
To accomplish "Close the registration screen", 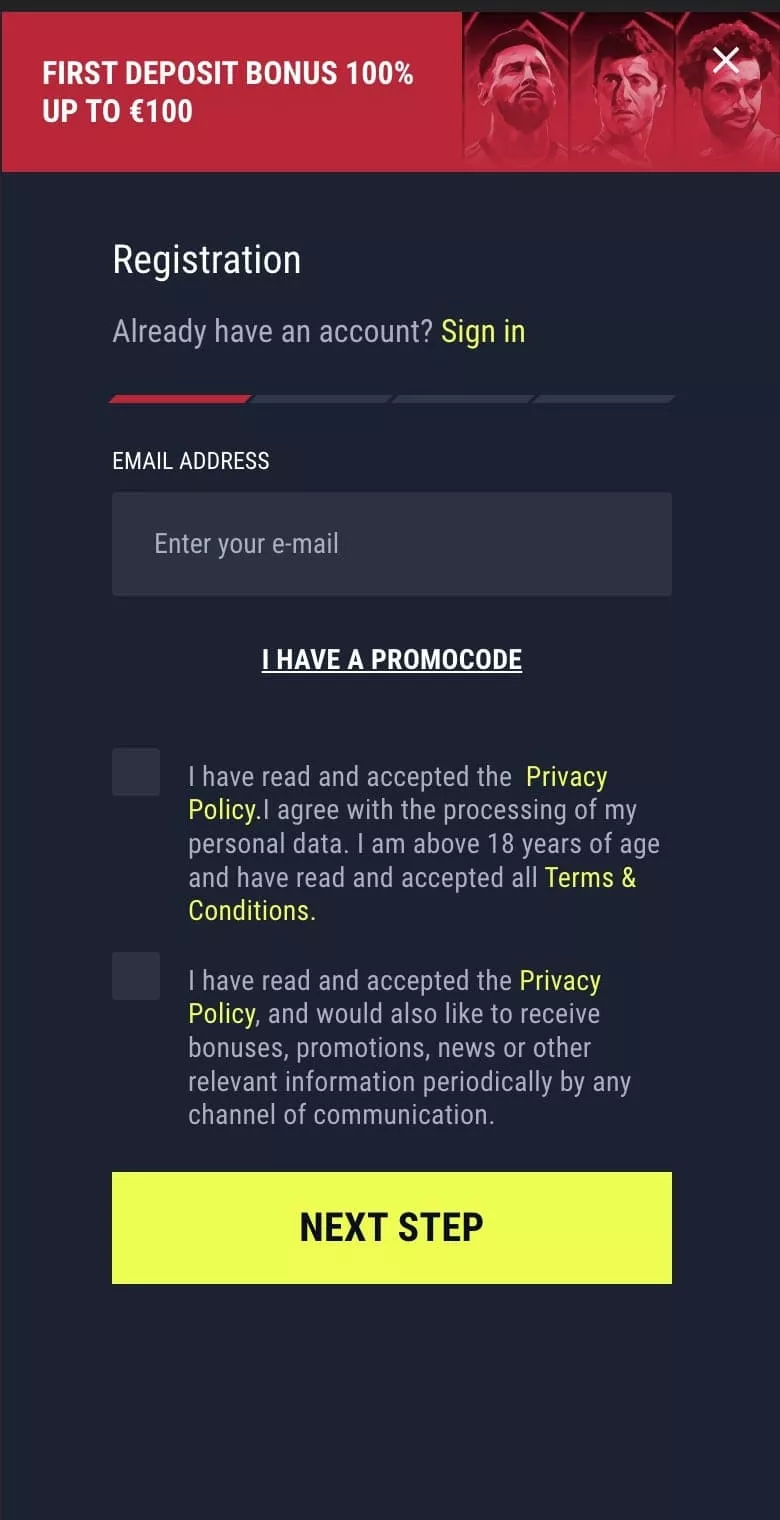I will click(x=726, y=61).
